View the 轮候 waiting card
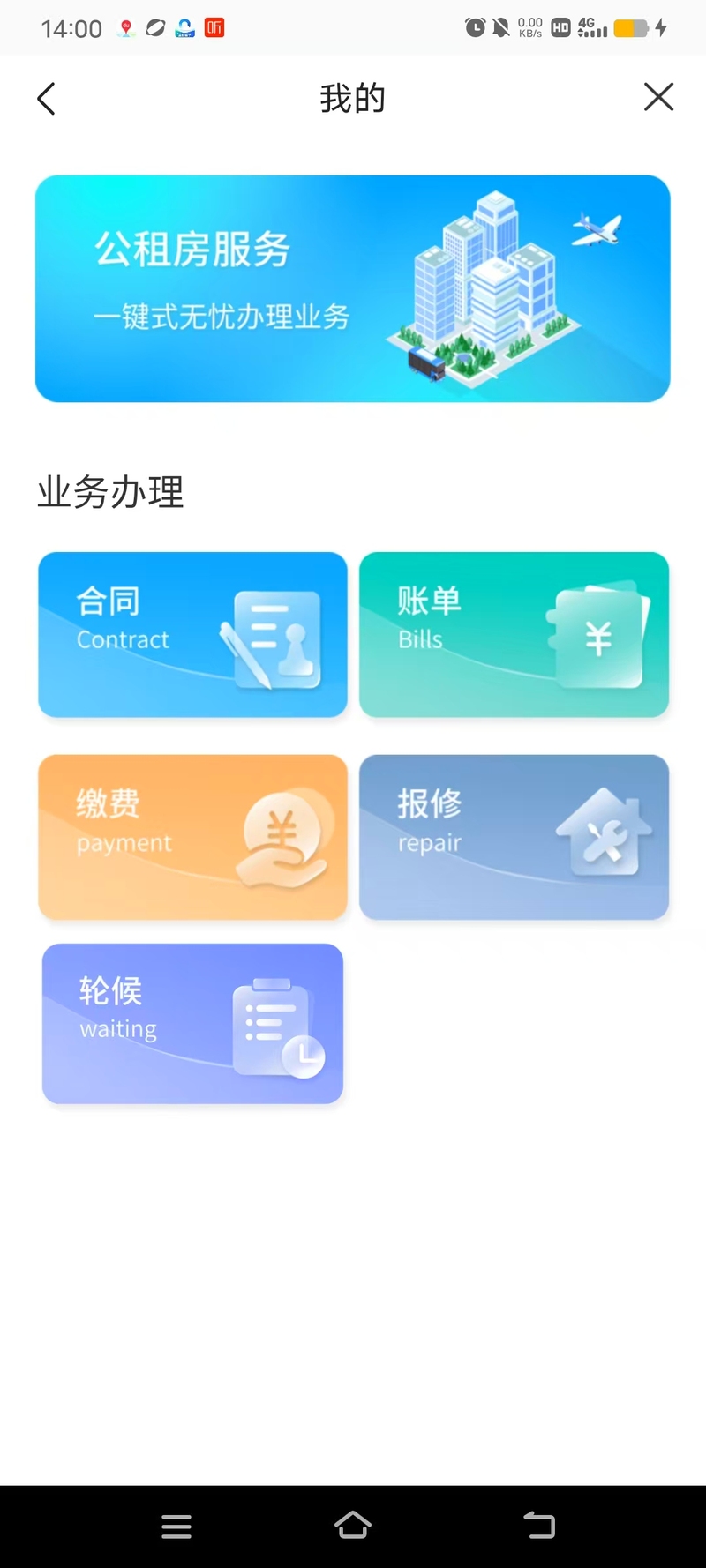The height and width of the screenshot is (1568, 706). coord(192,1023)
